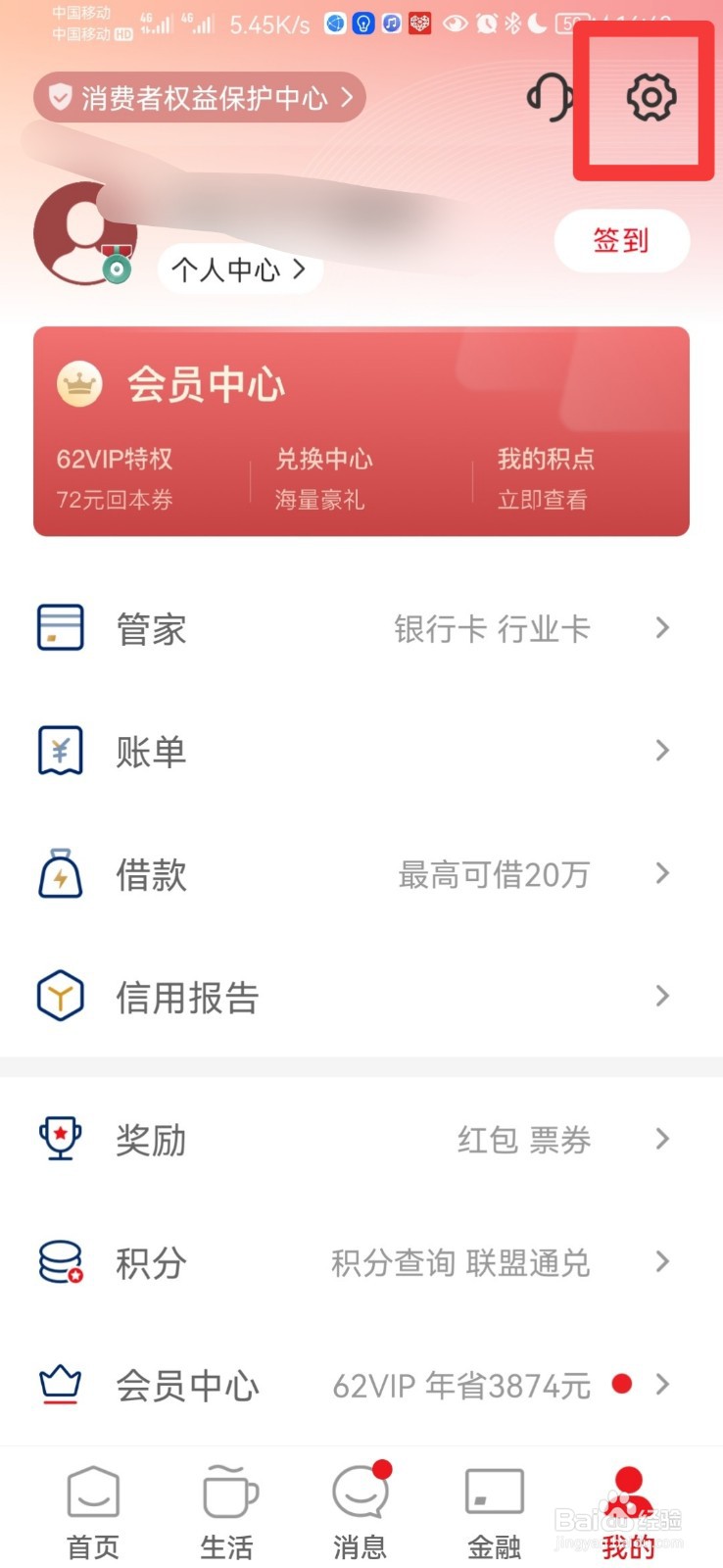Open the settings gear icon

651,98
